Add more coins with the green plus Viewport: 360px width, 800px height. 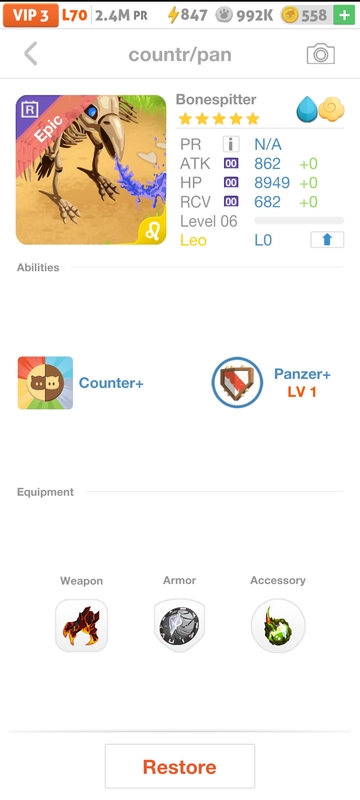(344, 15)
